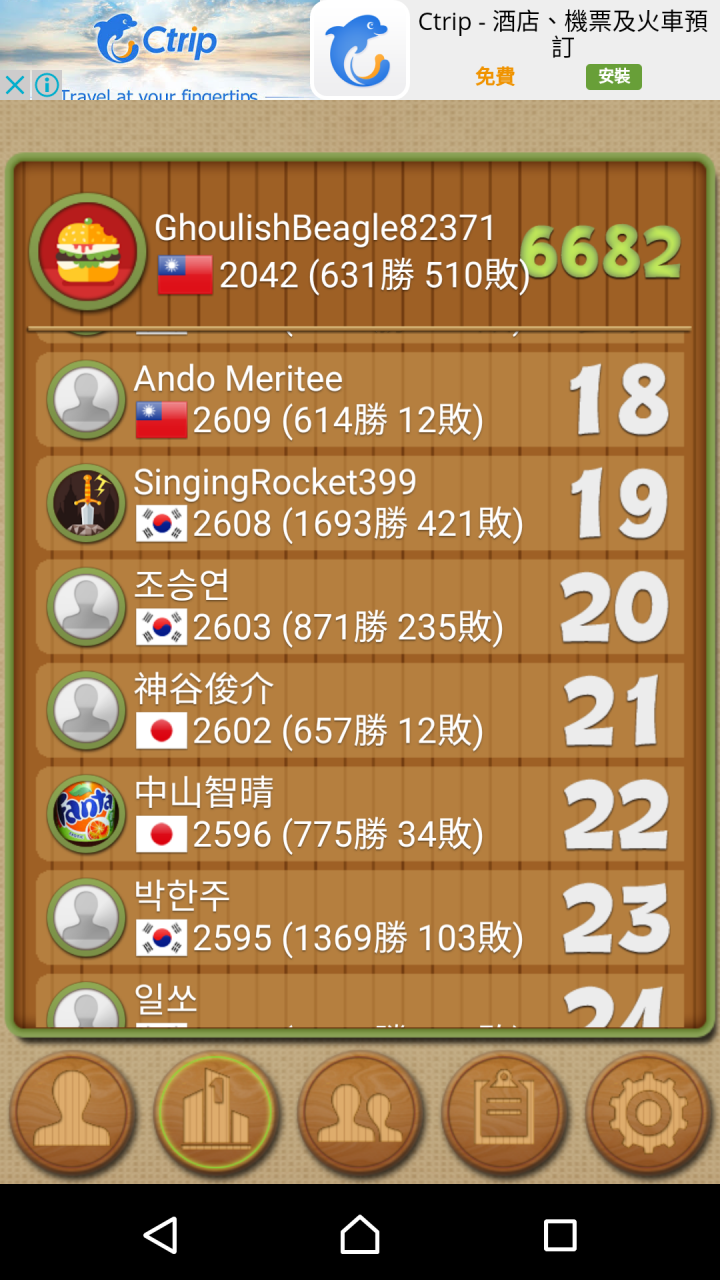The width and height of the screenshot is (720, 1280).
Task: Open the profile tab in bottom bar
Action: point(72,1111)
